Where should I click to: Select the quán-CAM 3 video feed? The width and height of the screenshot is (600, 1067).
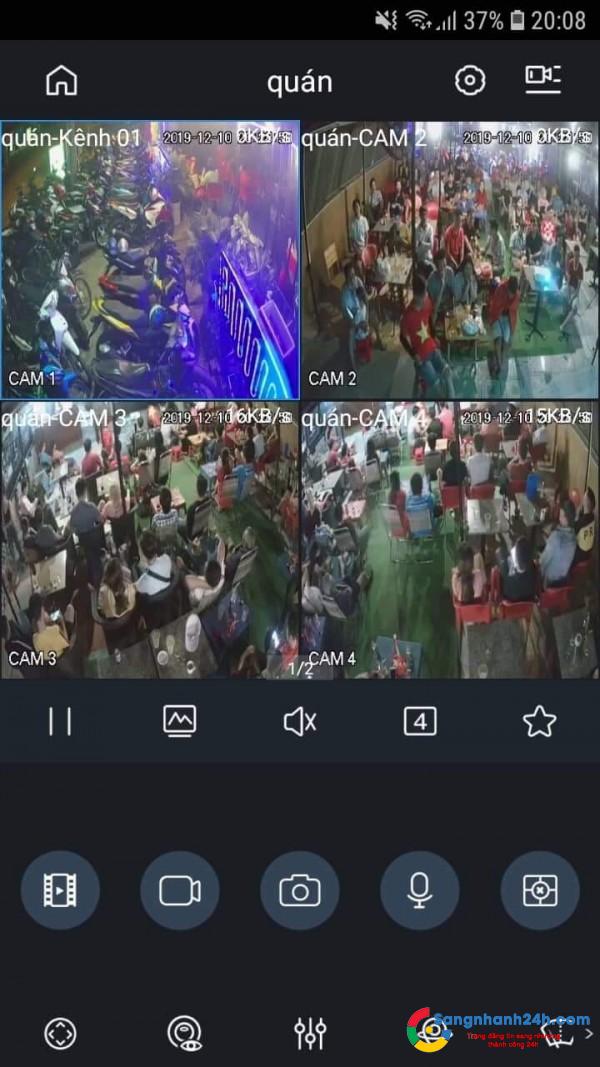click(150, 540)
